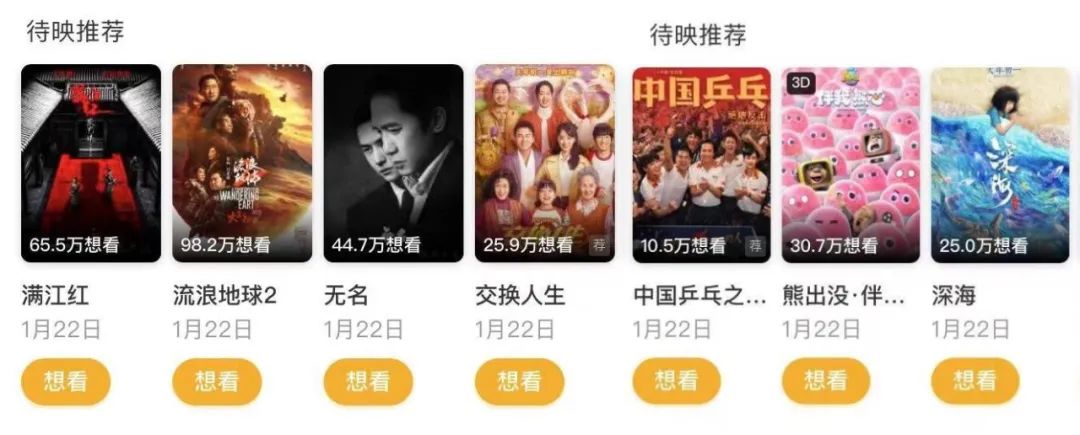Tap 想看 under 中国乒乓
Image resolution: width=1080 pixels, height=435 pixels.
[677, 380]
